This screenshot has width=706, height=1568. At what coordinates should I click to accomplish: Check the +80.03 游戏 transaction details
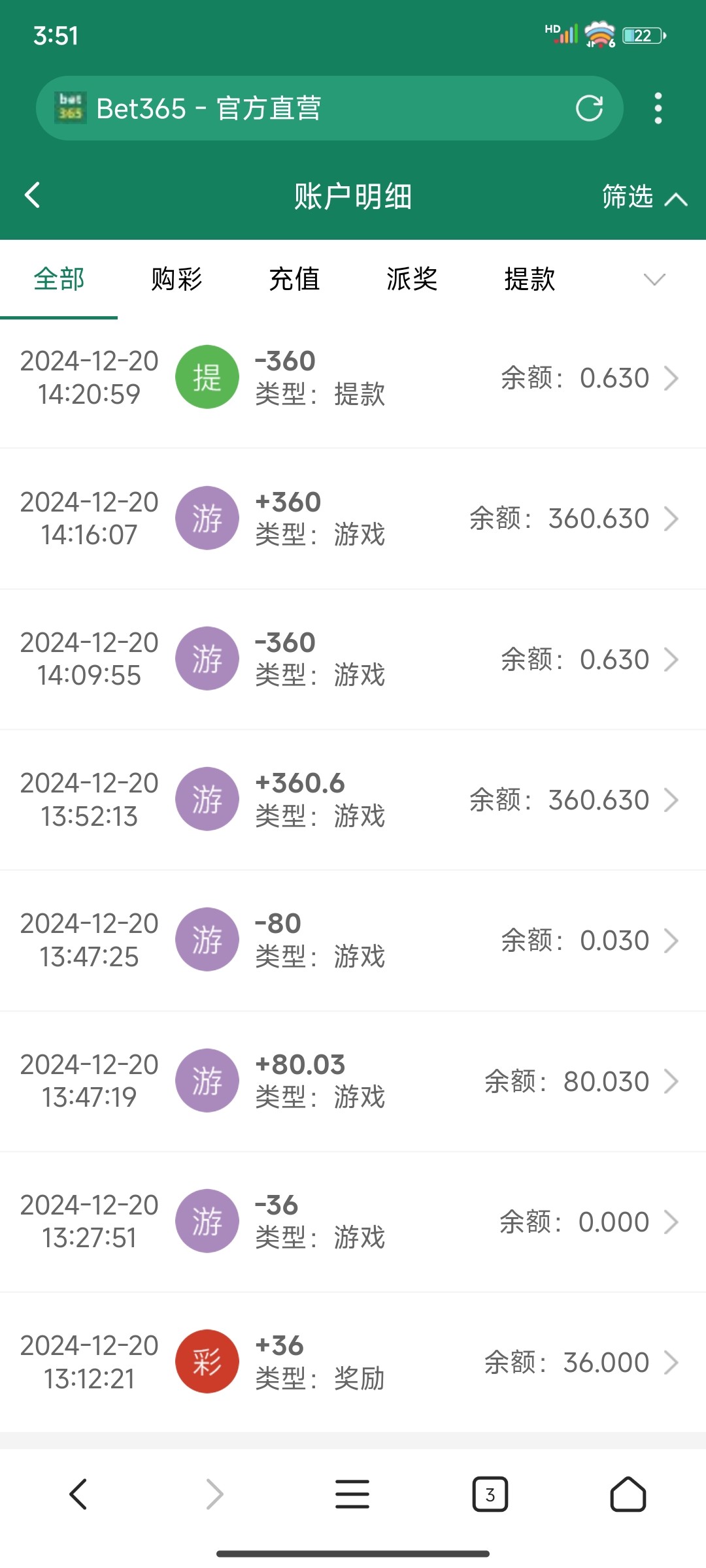click(353, 1081)
